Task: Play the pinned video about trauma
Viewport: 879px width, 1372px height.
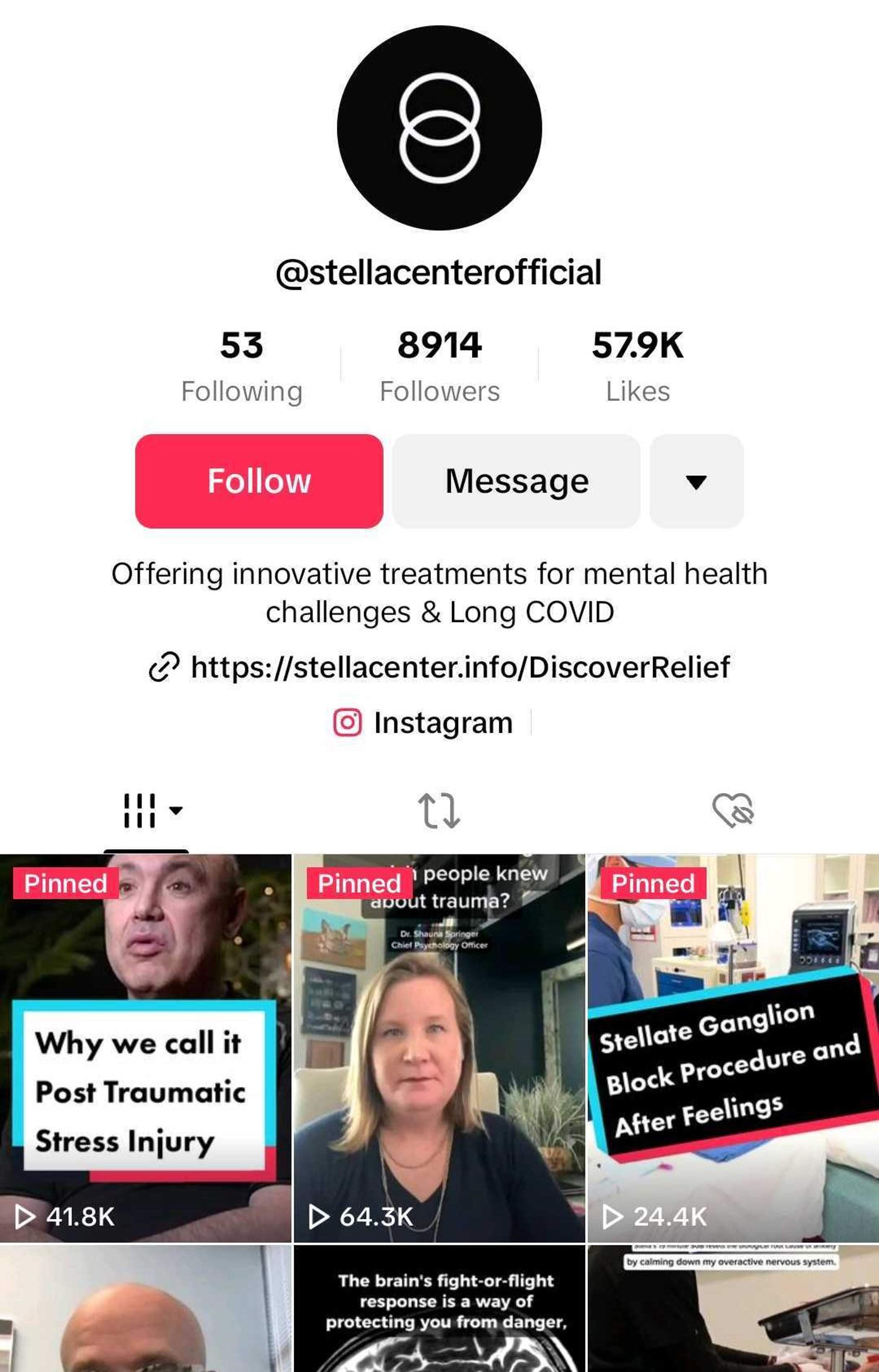Action: tap(439, 1048)
